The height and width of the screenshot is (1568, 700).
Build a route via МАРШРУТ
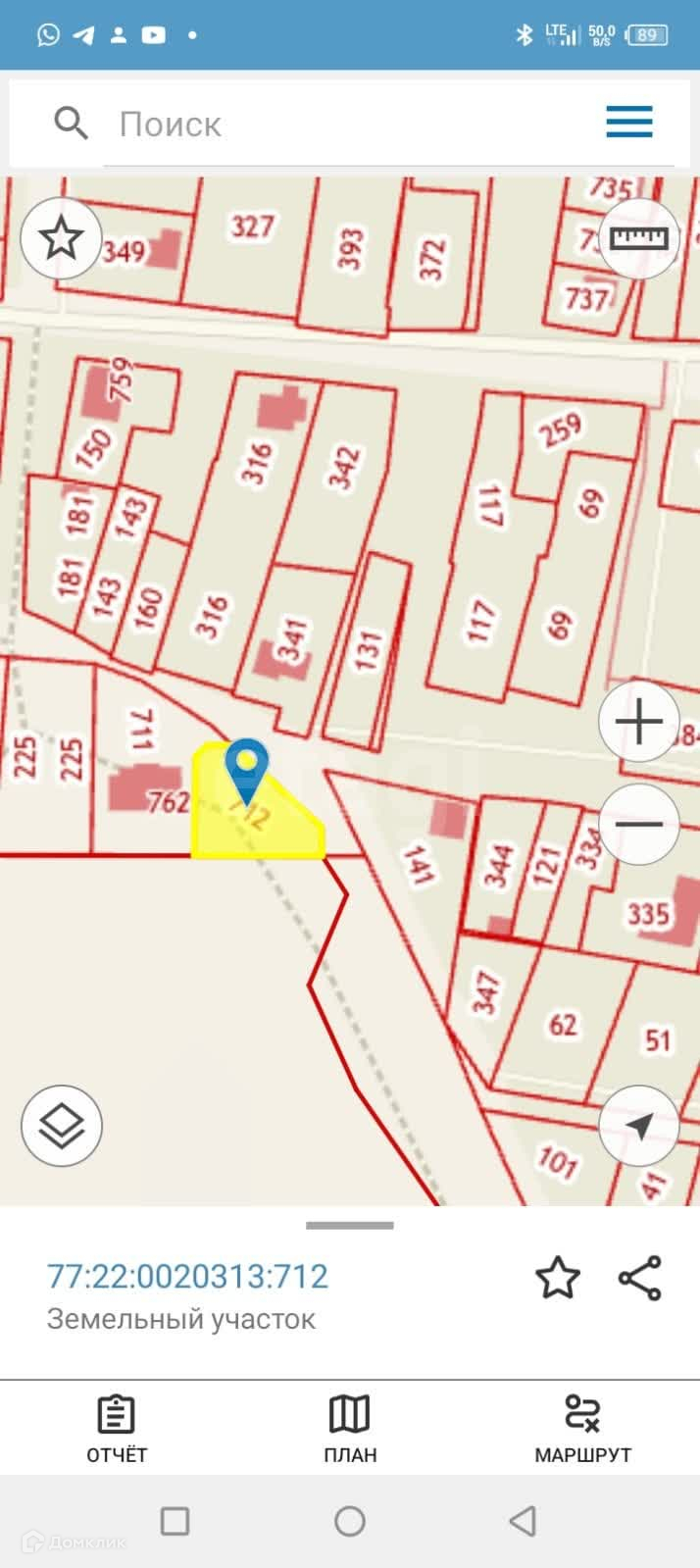(582, 1429)
